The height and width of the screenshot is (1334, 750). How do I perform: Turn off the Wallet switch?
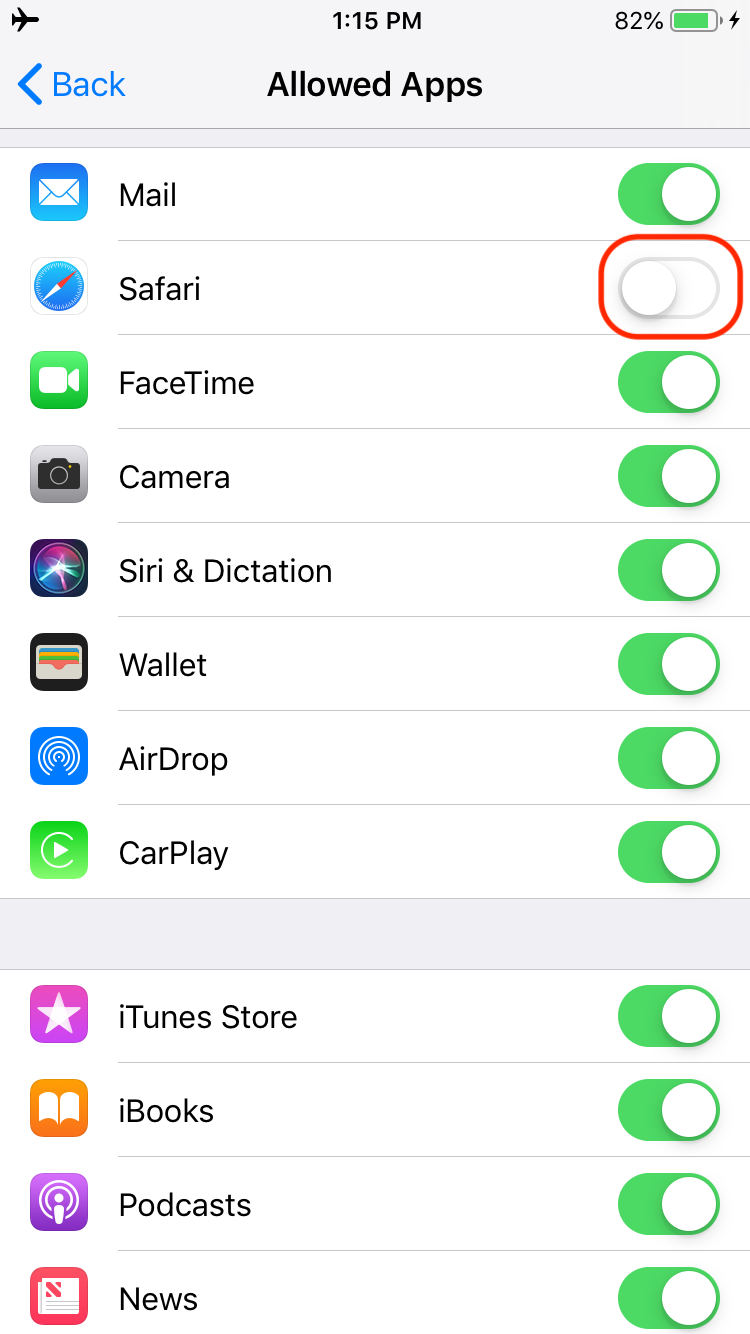pyautogui.click(x=668, y=665)
